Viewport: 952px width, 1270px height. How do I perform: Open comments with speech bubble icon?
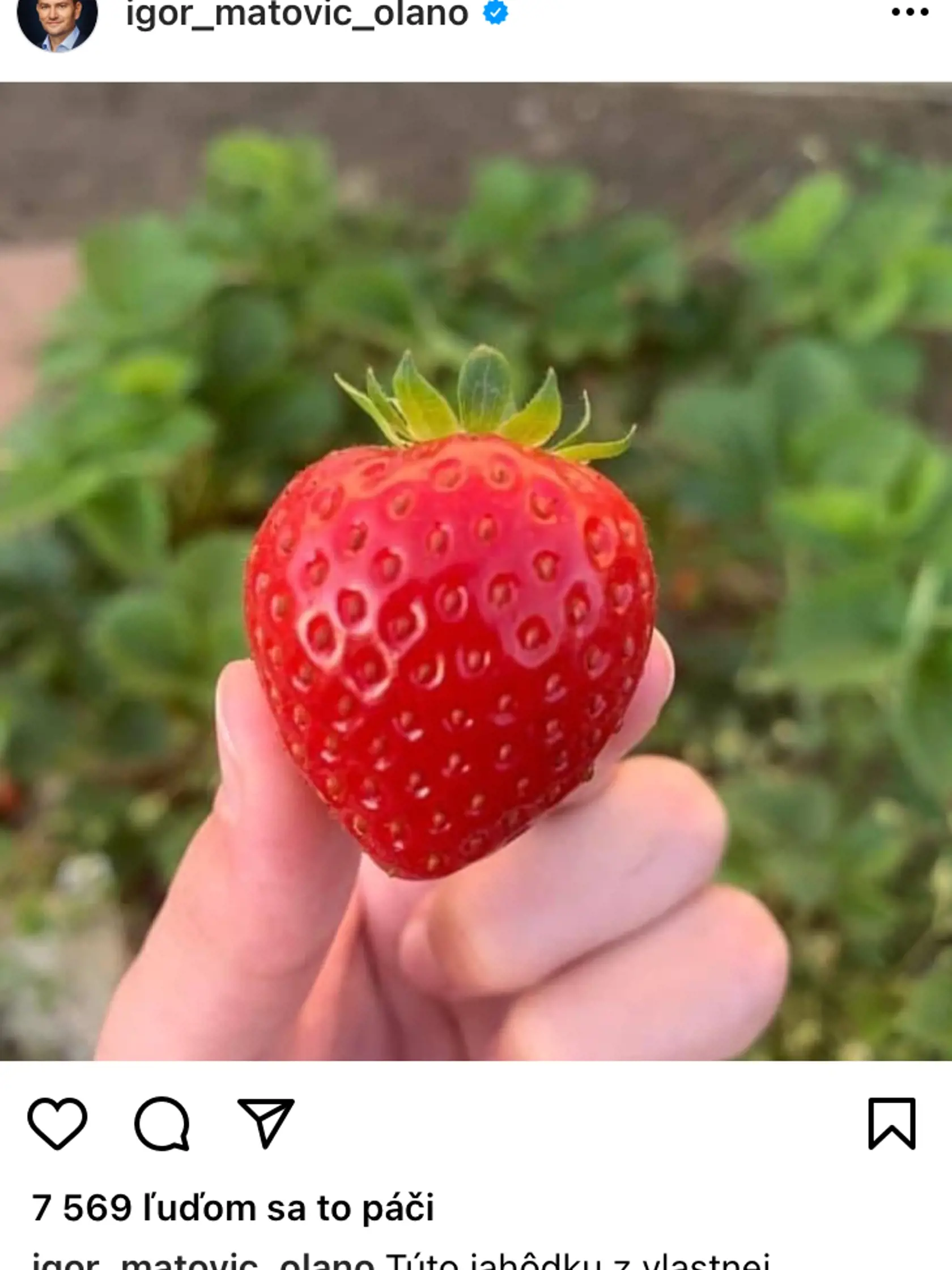point(162,1124)
